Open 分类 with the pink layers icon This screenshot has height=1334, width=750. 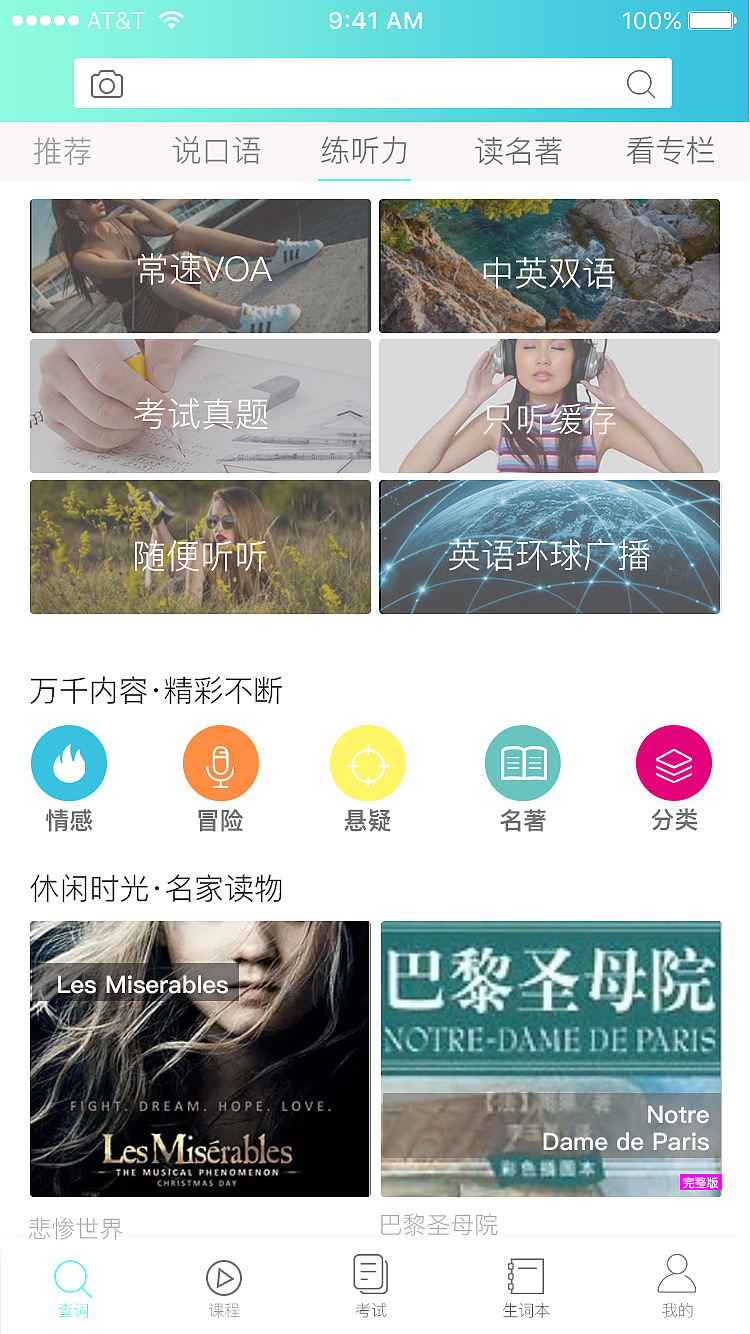(674, 762)
